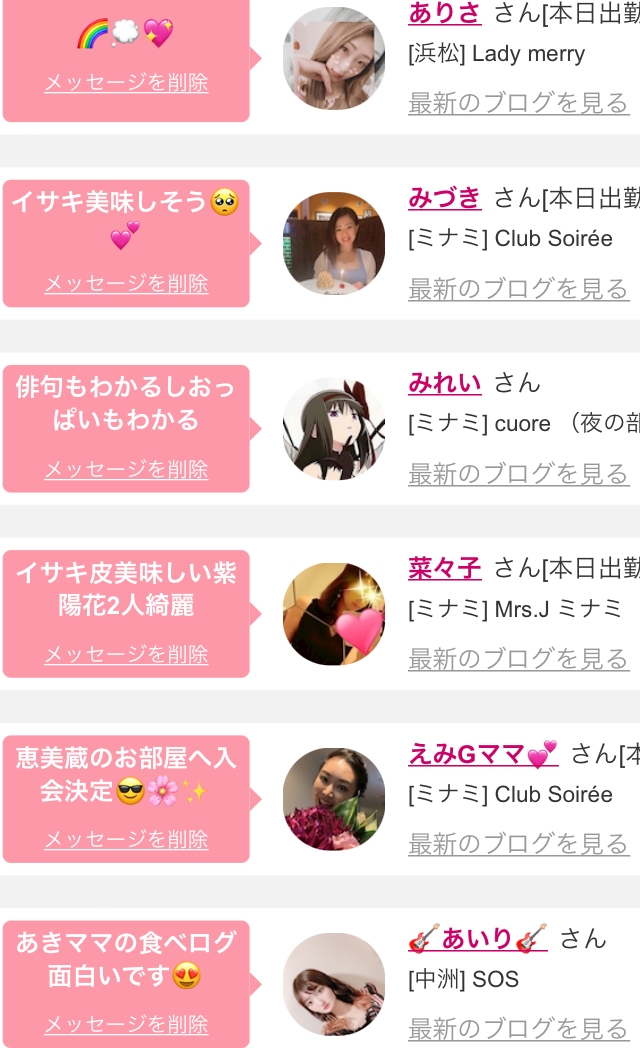
Task: Delete the イサキ美味しそう message
Action: click(x=126, y=283)
